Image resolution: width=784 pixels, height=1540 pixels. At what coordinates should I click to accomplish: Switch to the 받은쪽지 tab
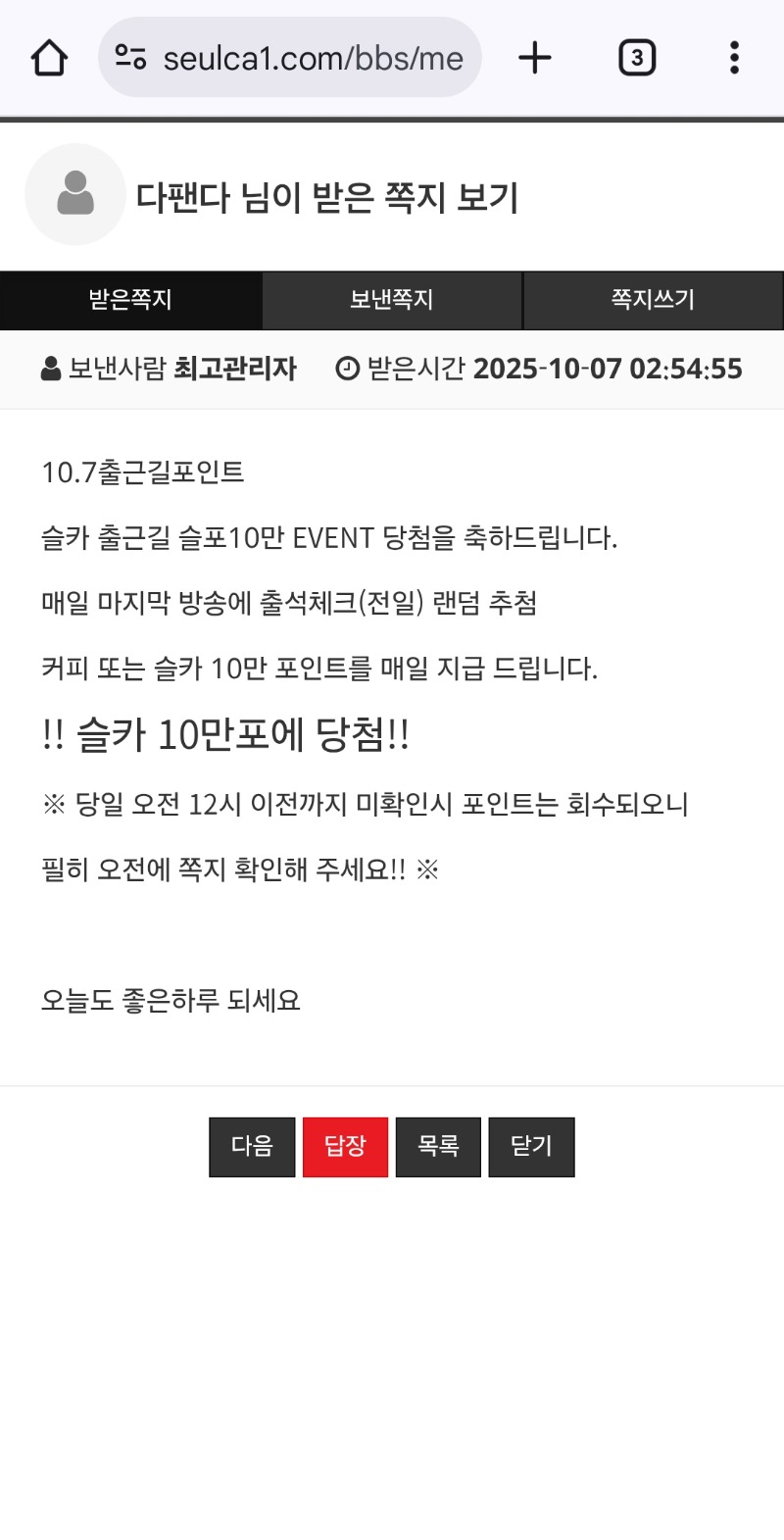(x=130, y=300)
